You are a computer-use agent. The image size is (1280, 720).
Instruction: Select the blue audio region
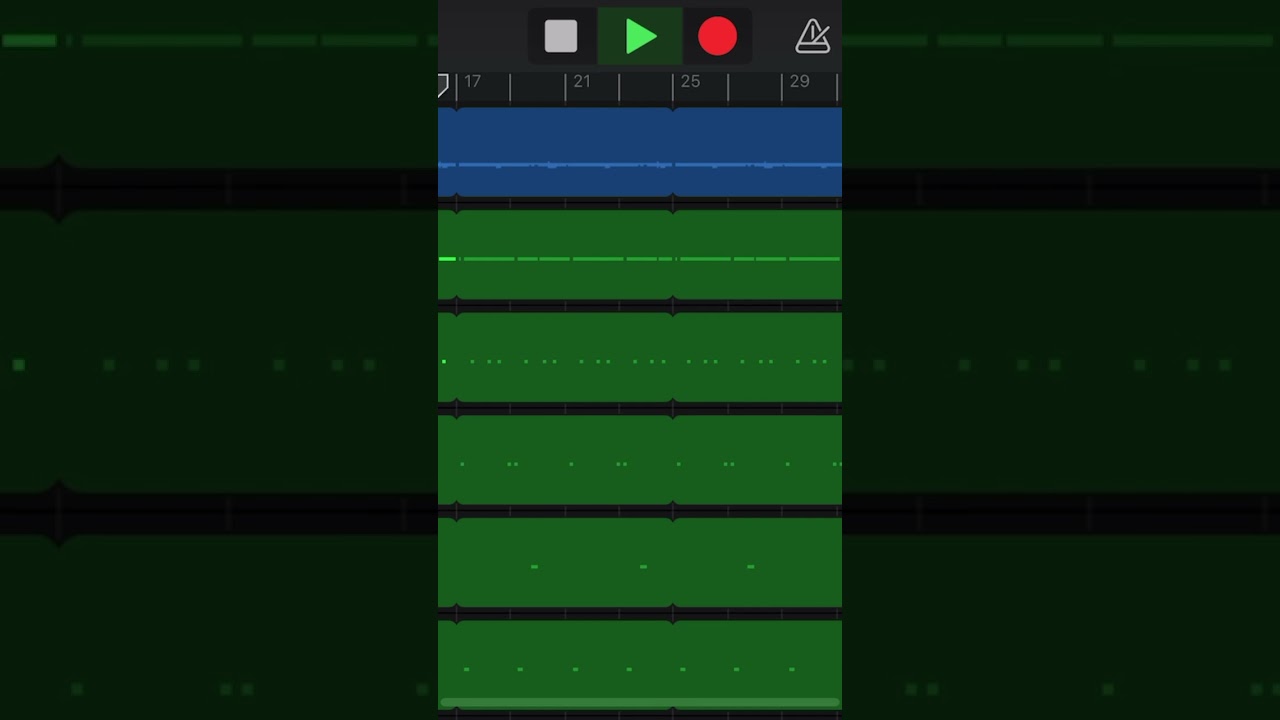click(640, 152)
